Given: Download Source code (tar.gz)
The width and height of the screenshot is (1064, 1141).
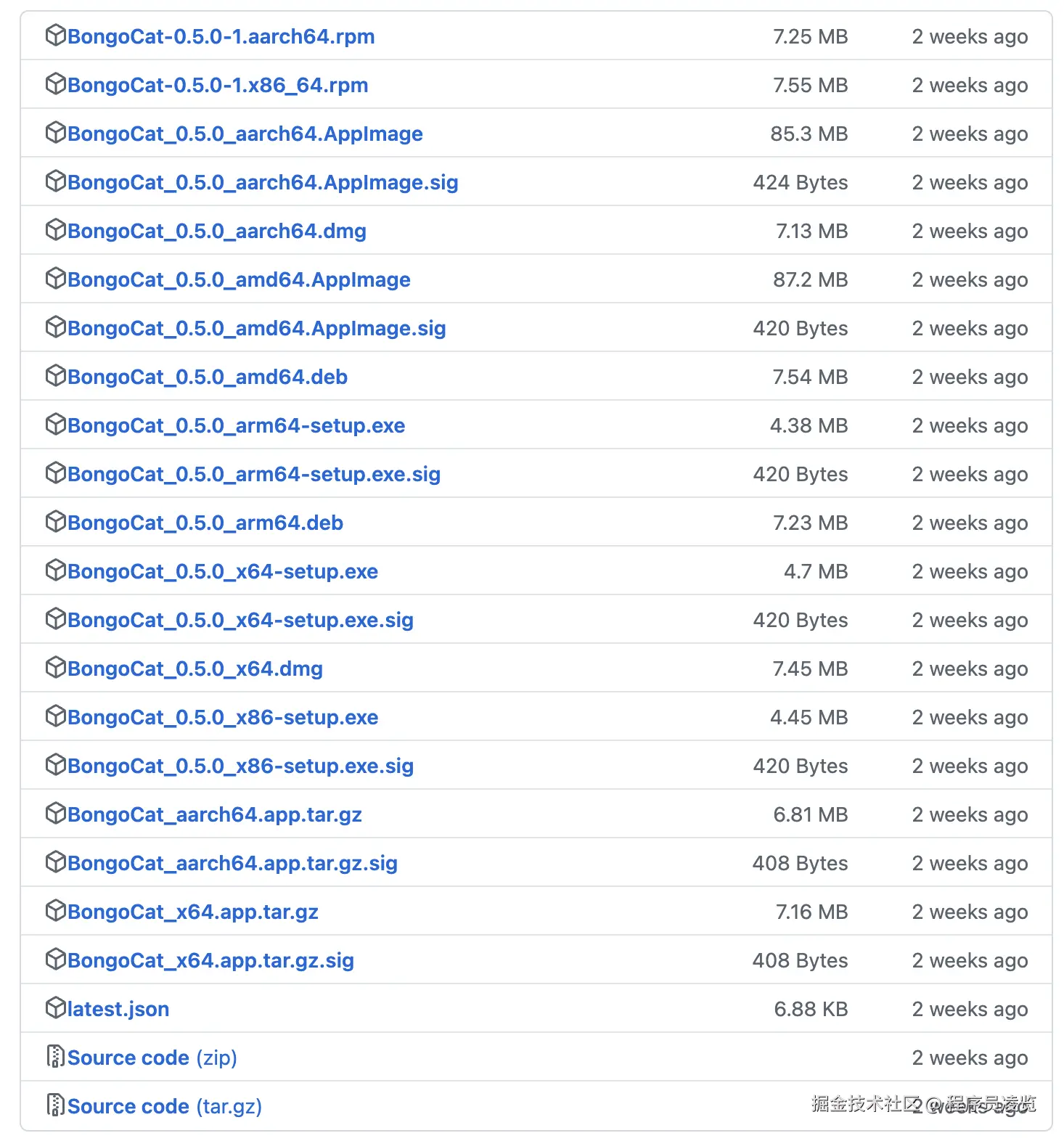Looking at the screenshot, I should [x=164, y=1106].
